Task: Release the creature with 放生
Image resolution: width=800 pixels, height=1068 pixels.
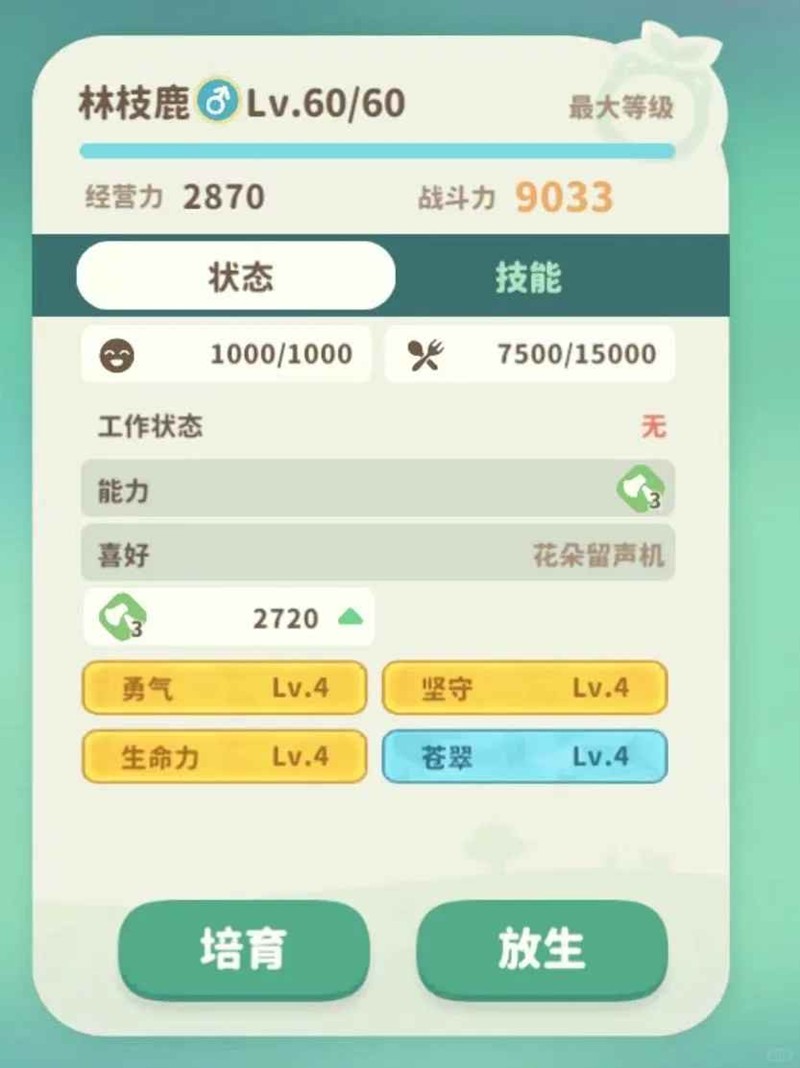Action: coord(541,949)
